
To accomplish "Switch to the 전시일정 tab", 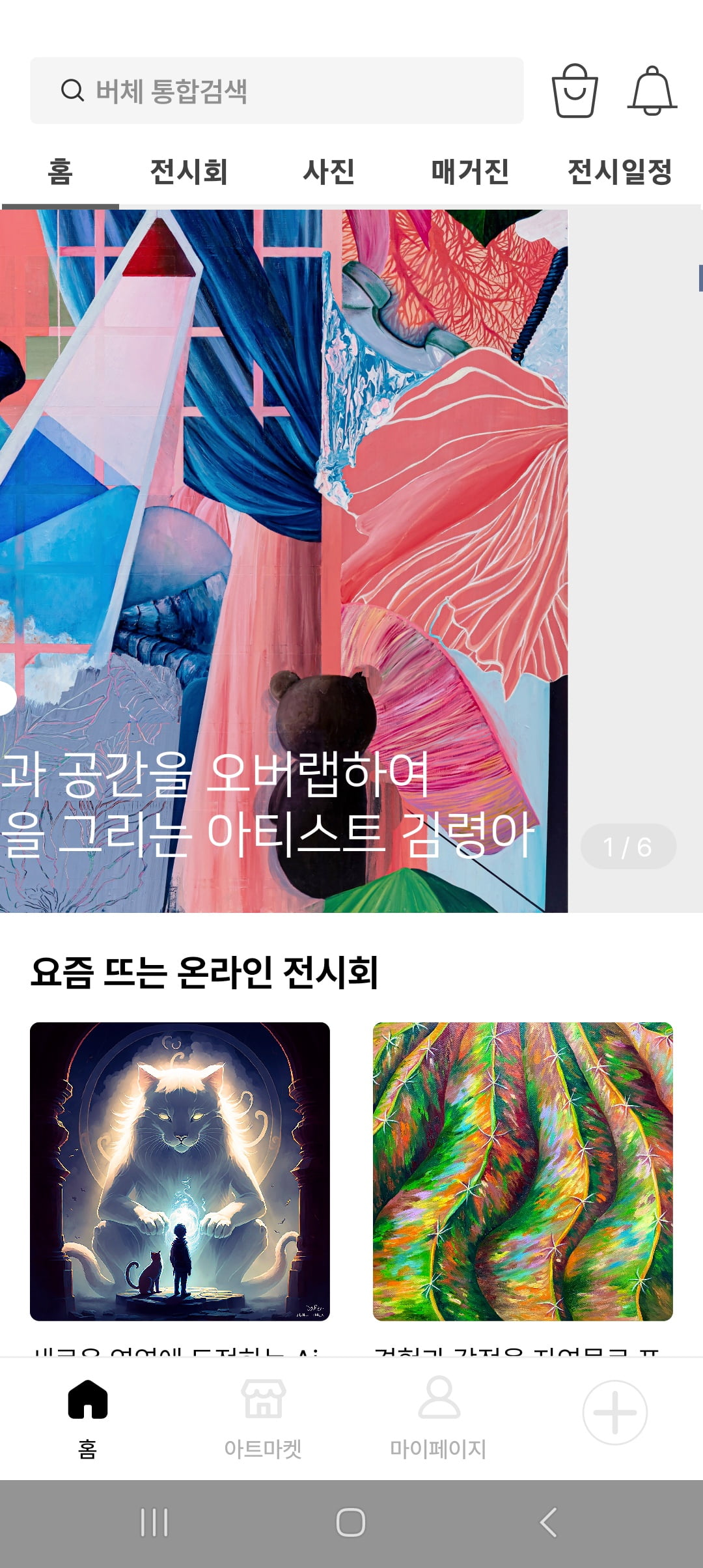I will click(620, 172).
